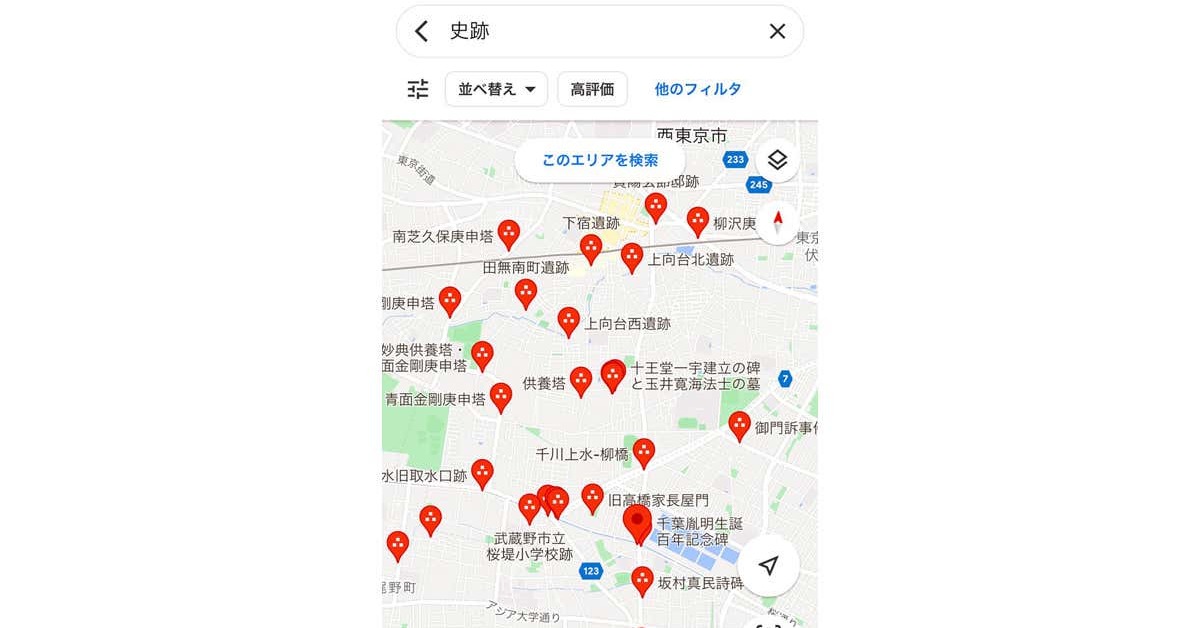The width and height of the screenshot is (1200, 628).
Task: Tap the 史跡 search field
Action: (x=600, y=31)
